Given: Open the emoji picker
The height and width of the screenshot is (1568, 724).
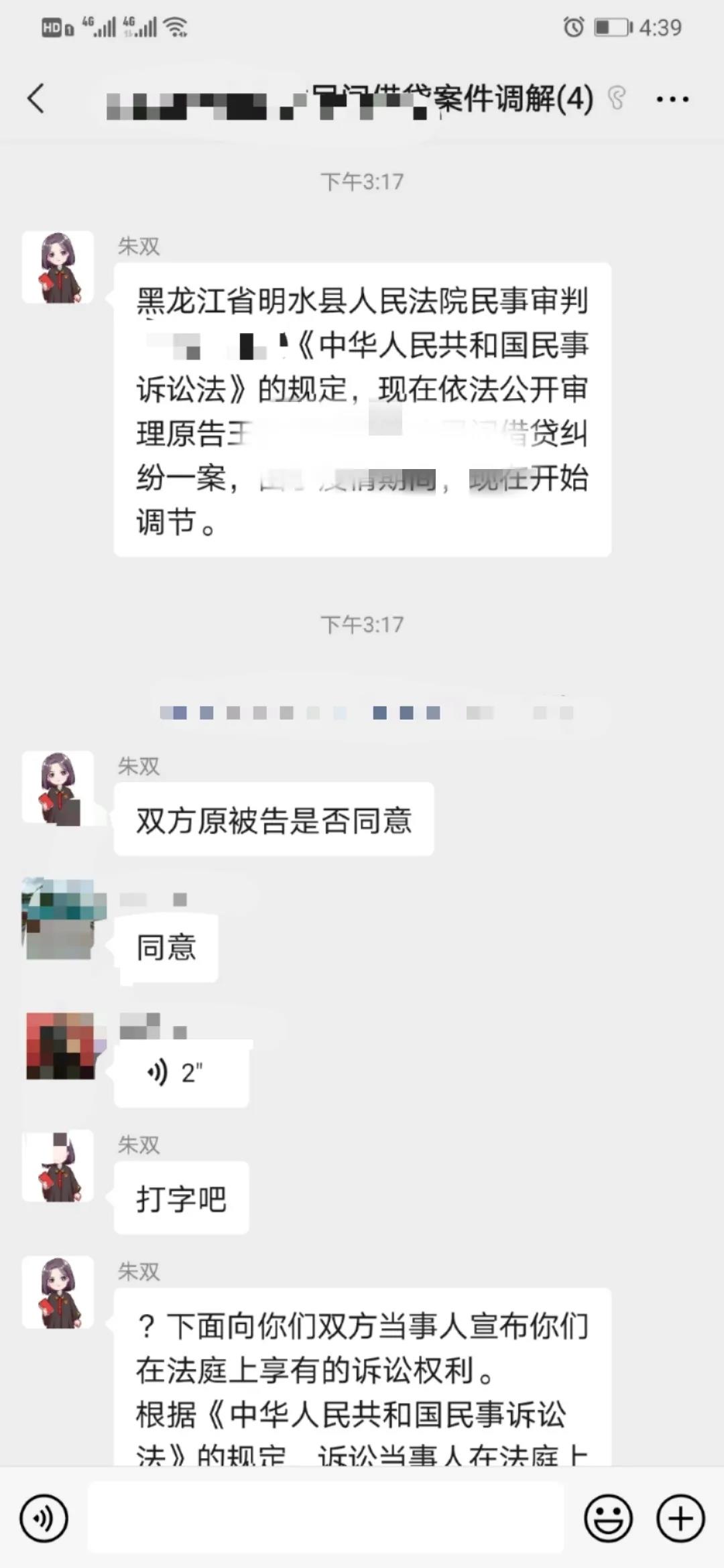Looking at the screenshot, I should pyautogui.click(x=608, y=1518).
